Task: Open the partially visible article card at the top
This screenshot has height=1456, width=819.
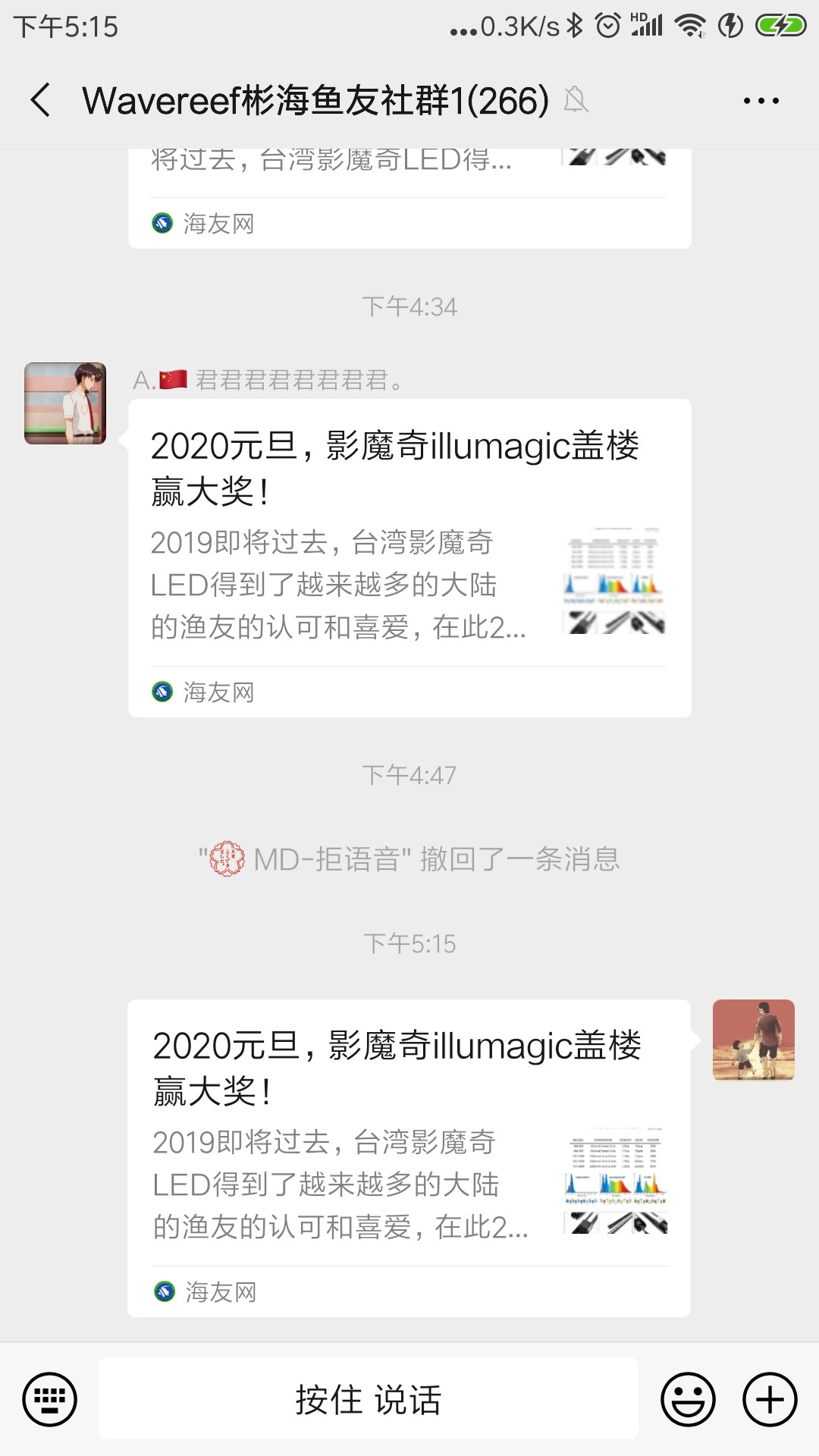Action: click(x=409, y=199)
